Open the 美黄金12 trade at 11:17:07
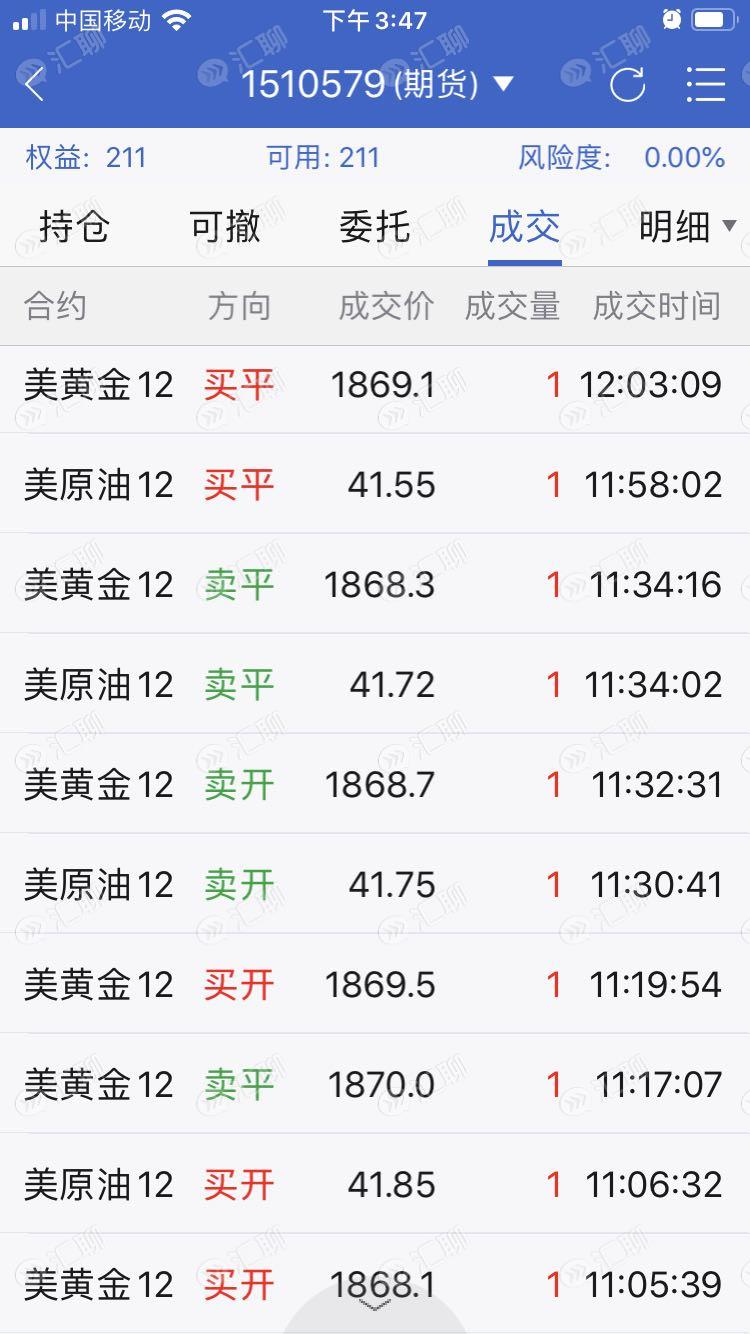The width and height of the screenshot is (750, 1334). 375,1084
